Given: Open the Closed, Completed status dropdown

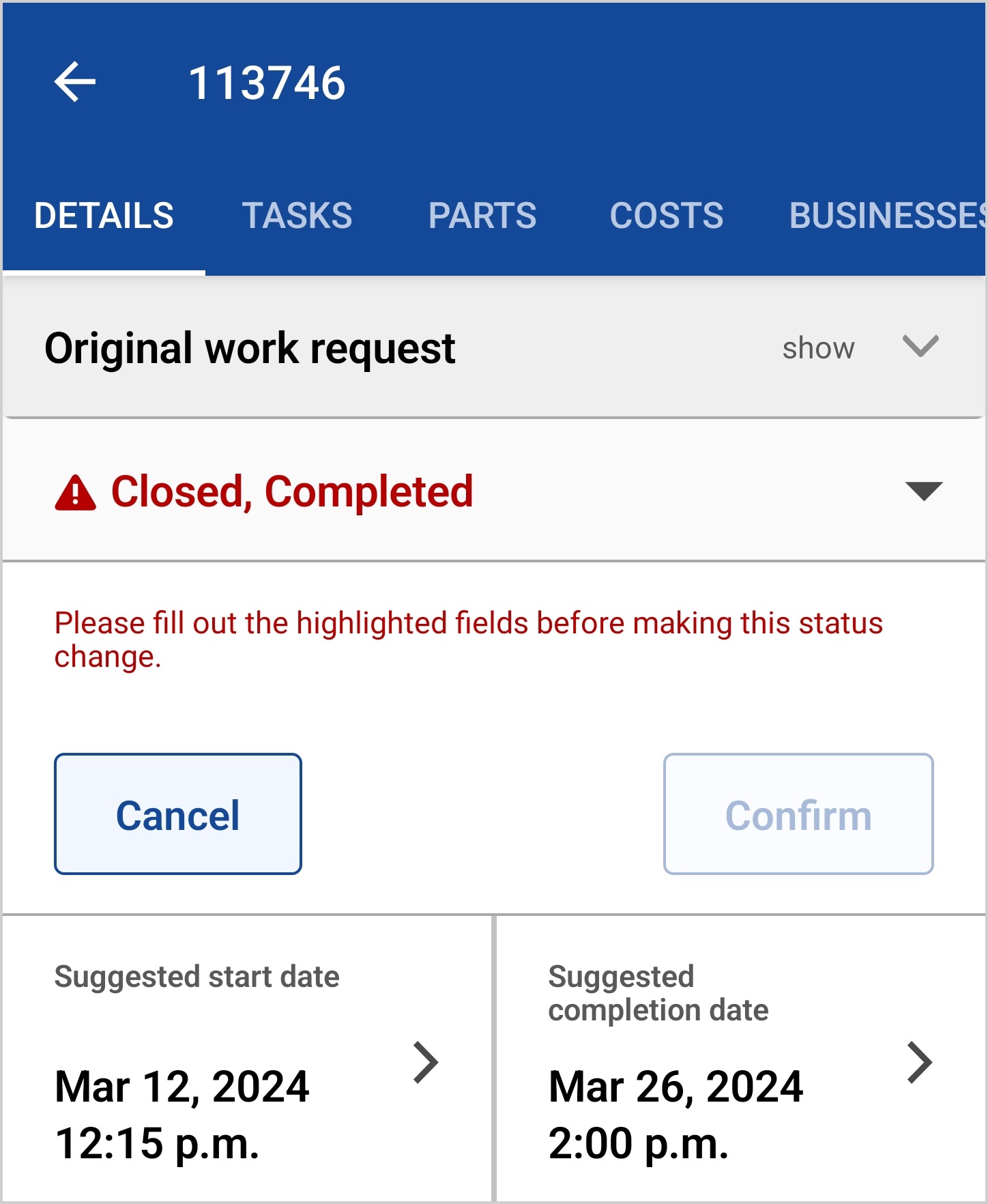Looking at the screenshot, I should tap(922, 491).
